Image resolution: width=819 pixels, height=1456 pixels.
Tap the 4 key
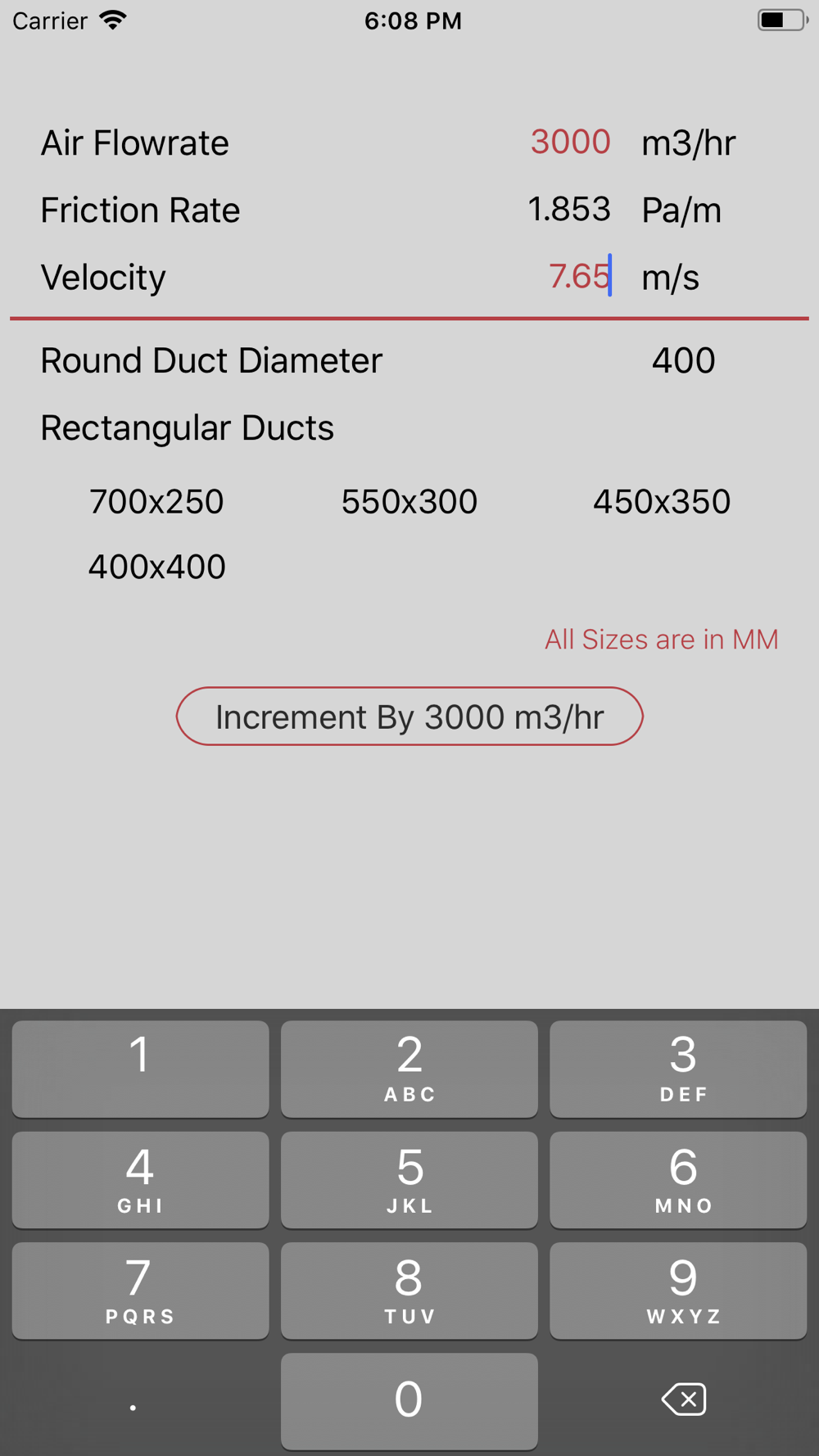coord(140,1180)
